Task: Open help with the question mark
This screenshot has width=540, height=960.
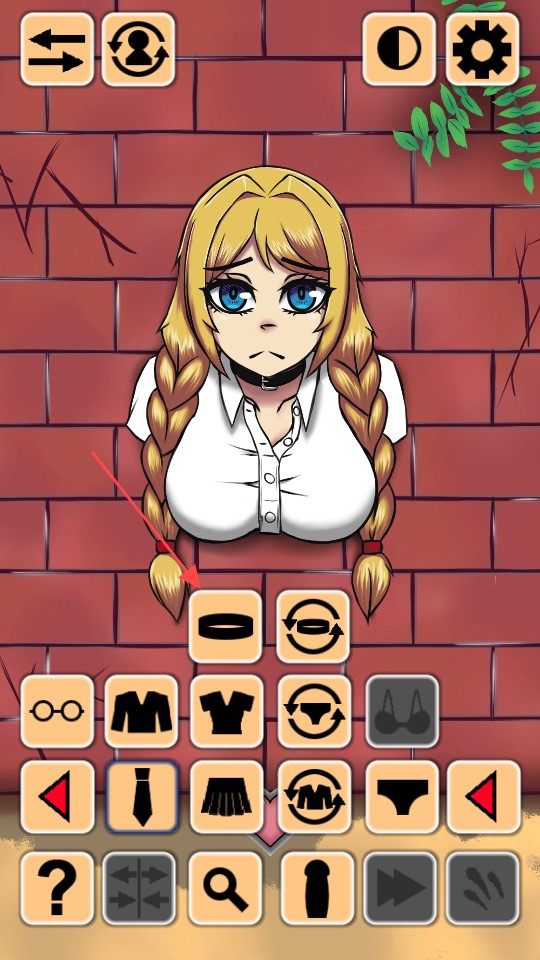Action: [57, 888]
